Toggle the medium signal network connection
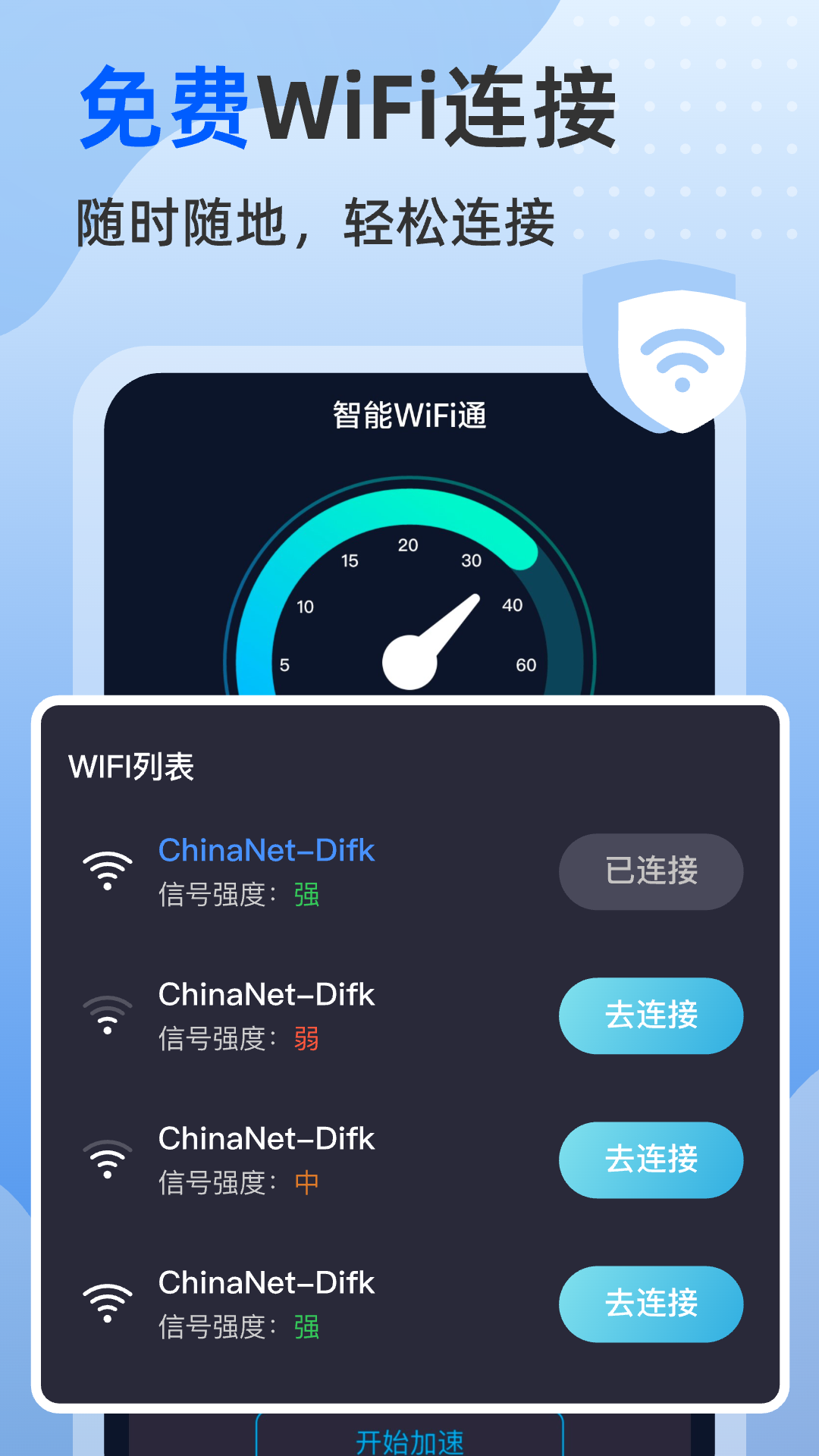 point(651,1160)
